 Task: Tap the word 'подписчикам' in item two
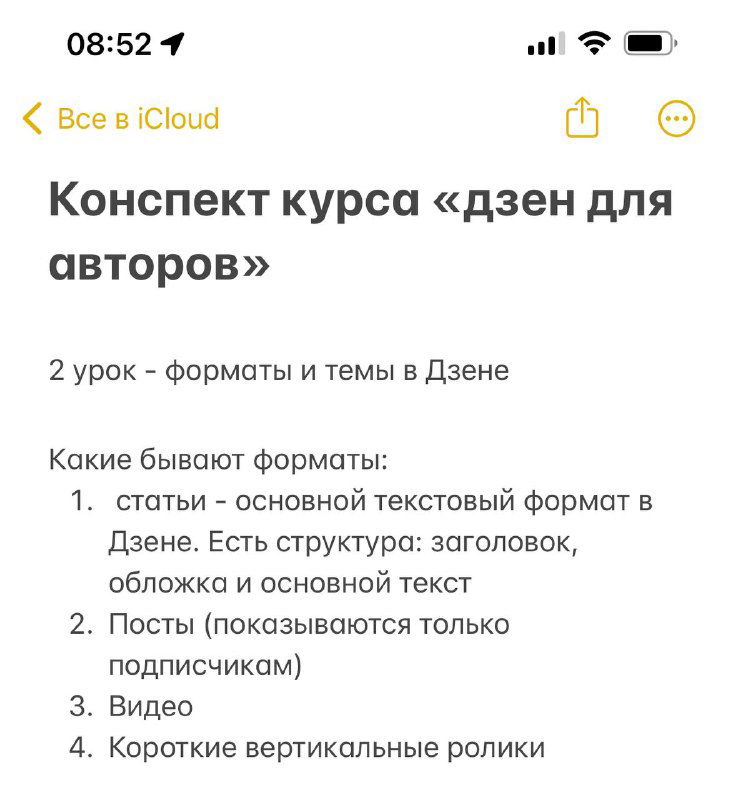[x=197, y=665]
